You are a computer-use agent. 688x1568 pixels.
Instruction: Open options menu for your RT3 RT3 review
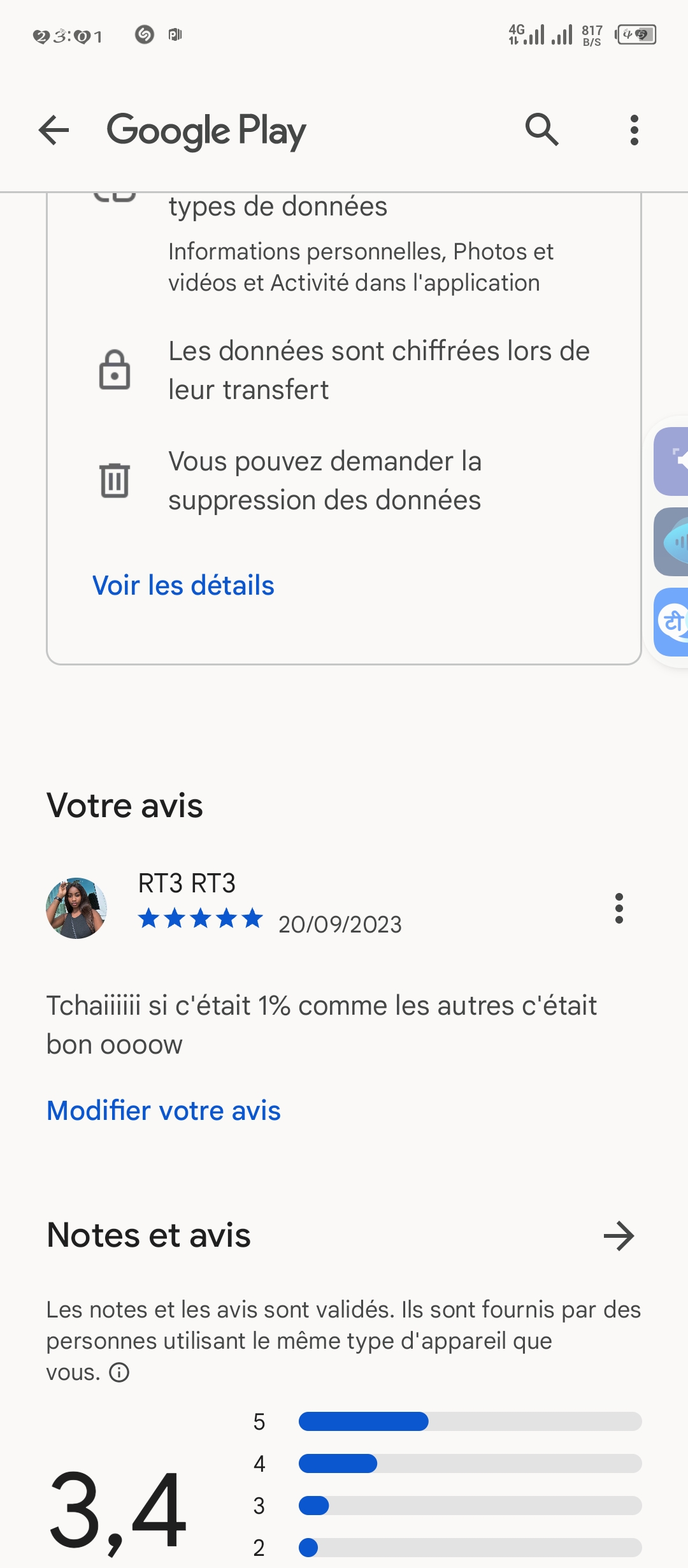[x=619, y=908]
